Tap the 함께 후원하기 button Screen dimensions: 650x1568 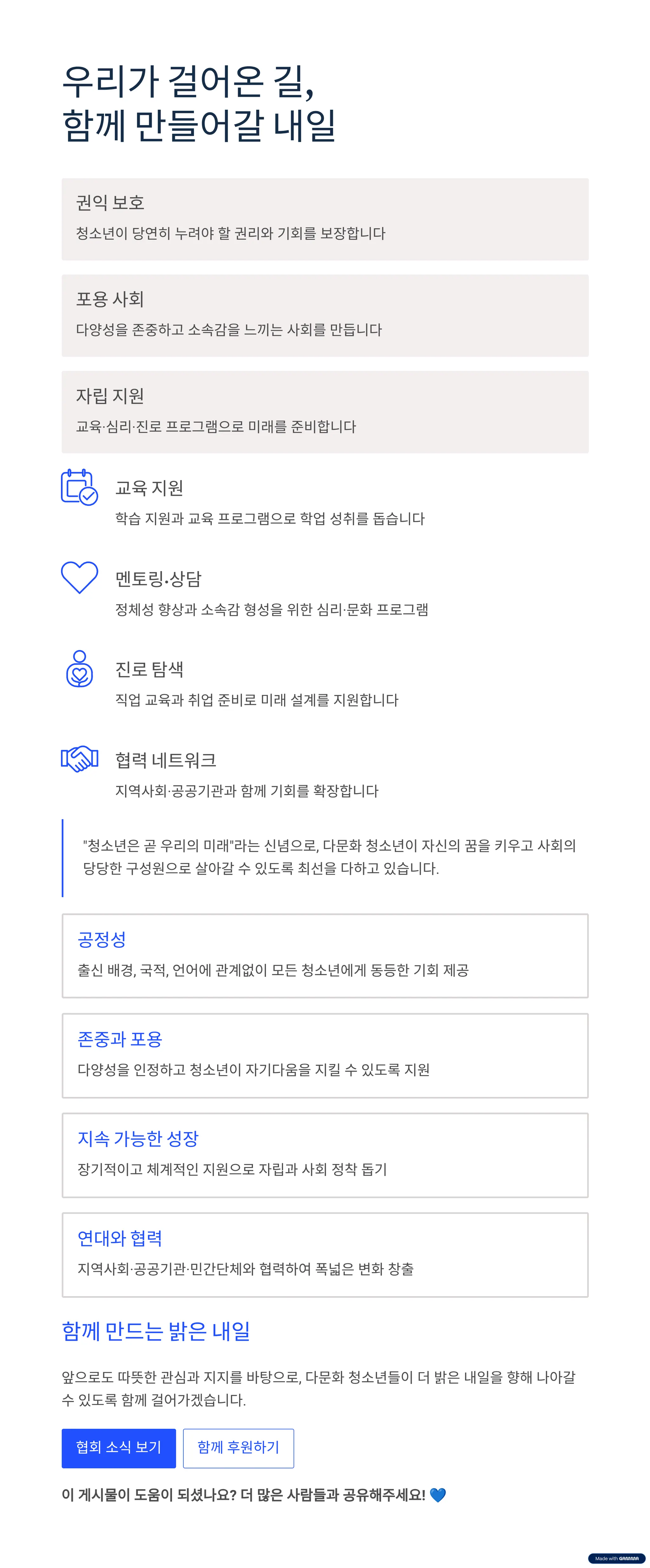click(x=238, y=1447)
